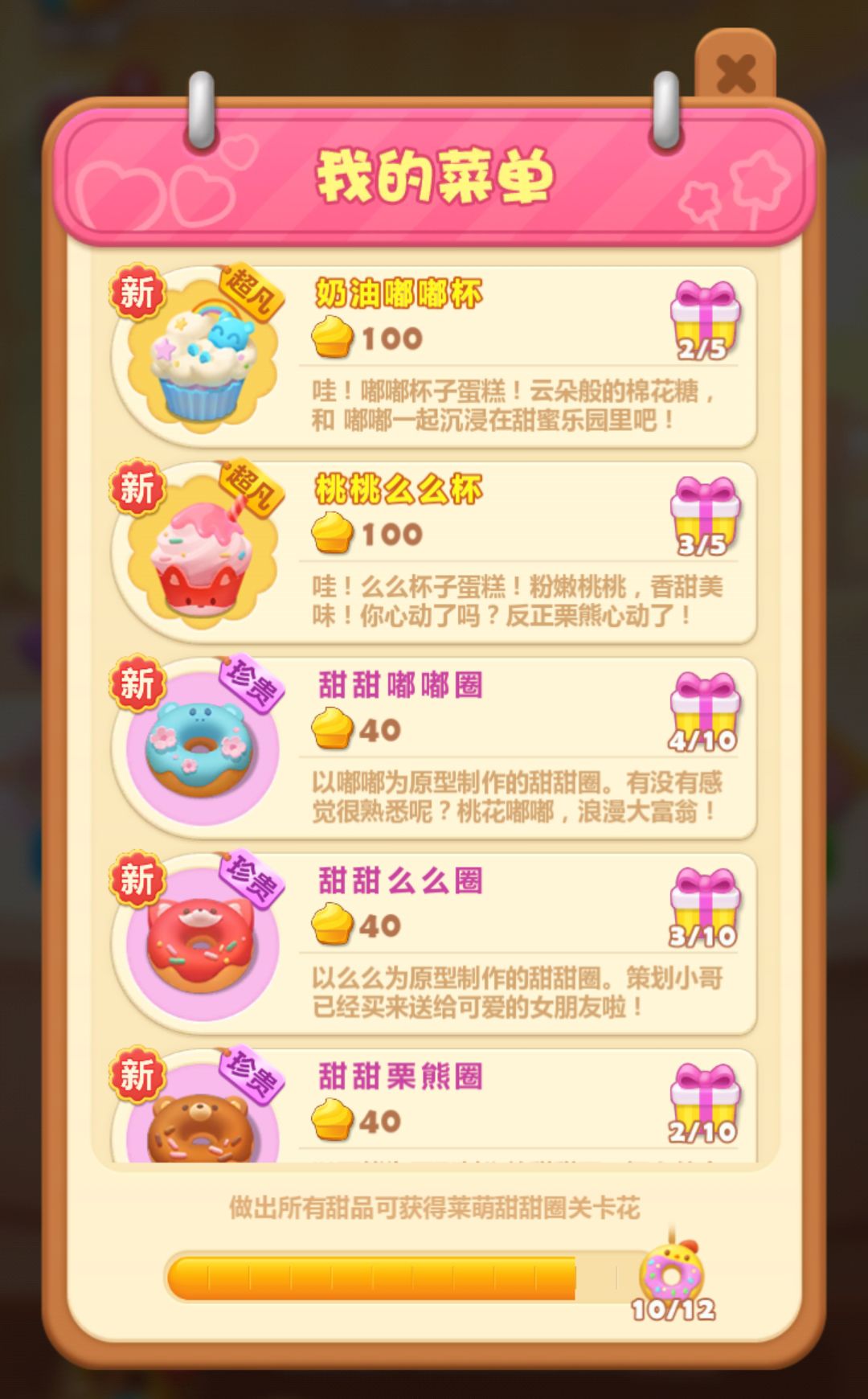Close the 我的菜单 dialog
Screen dimensions: 868x1399
(x=734, y=72)
